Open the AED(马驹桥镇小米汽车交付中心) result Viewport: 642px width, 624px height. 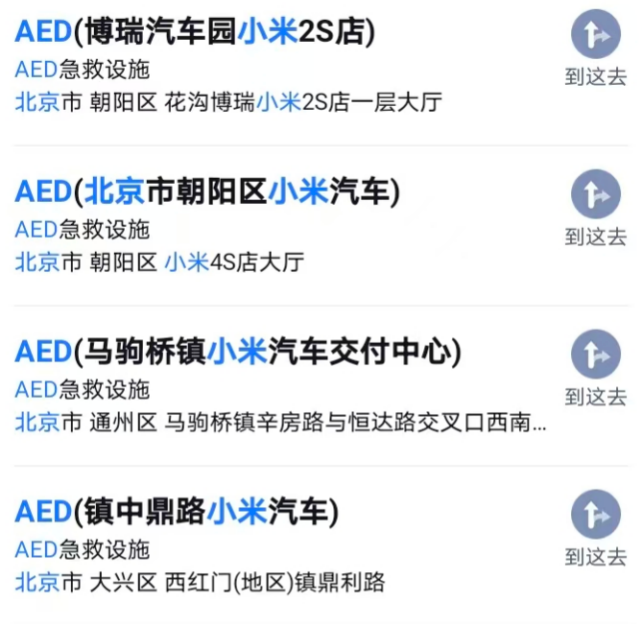click(238, 352)
